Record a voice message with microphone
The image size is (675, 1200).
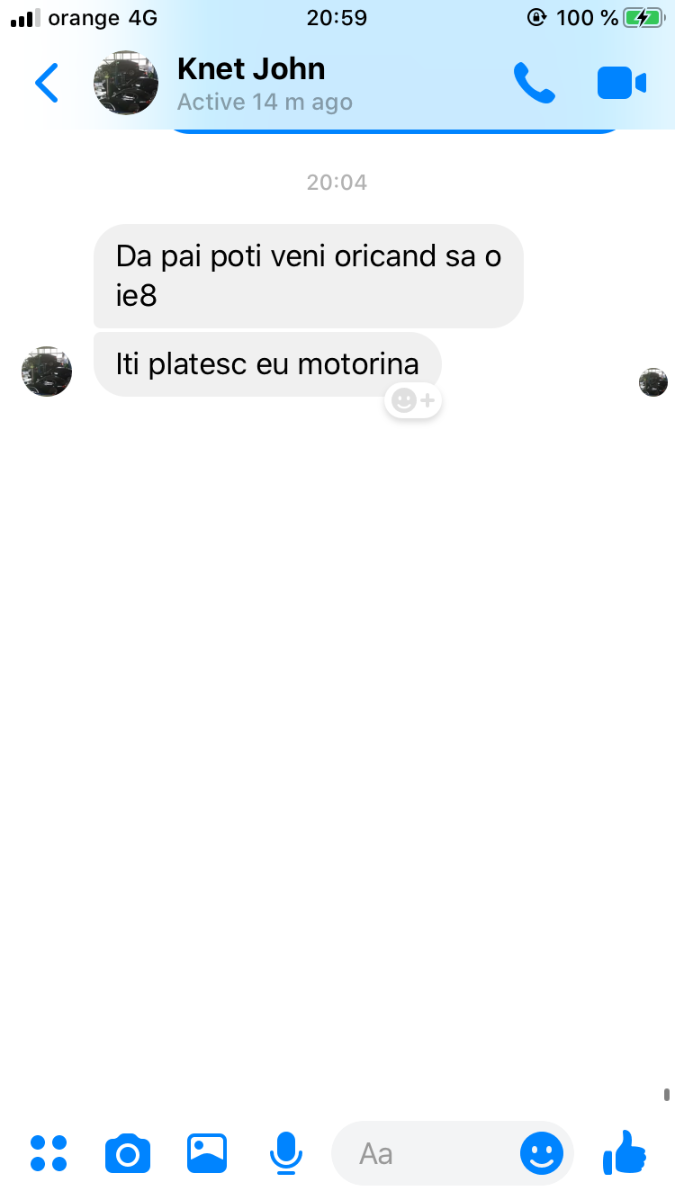point(286,1153)
